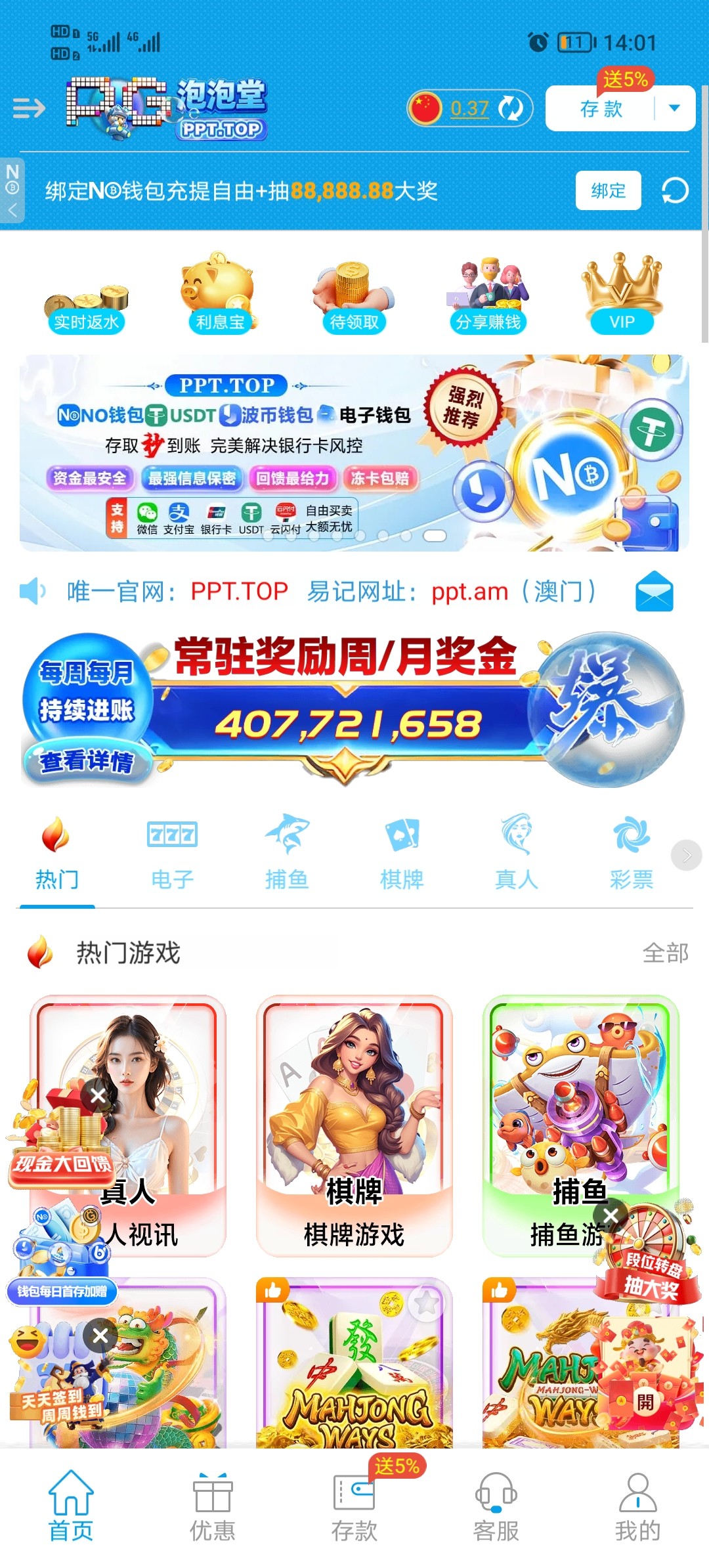Refresh balance with the circular arrows icon
The width and height of the screenshot is (709, 1568).
tap(511, 108)
